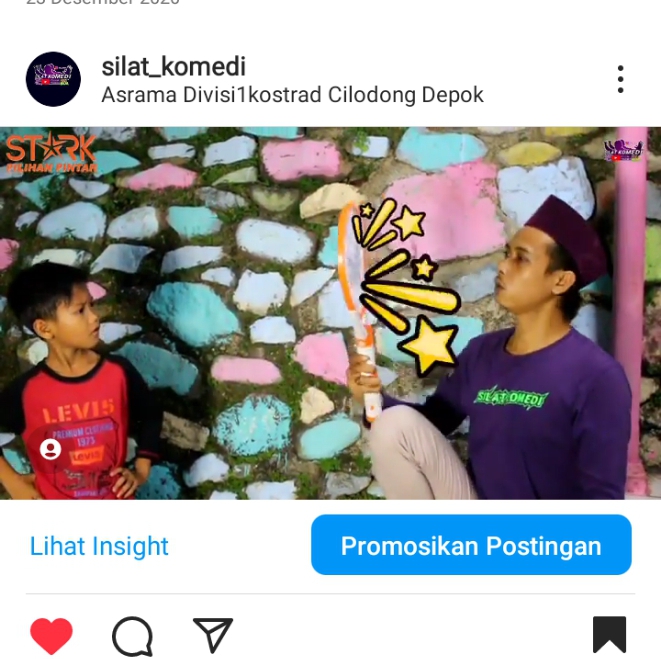The width and height of the screenshot is (661, 659).
Task: Unlike the post with the heart icon
Action: coord(51,635)
